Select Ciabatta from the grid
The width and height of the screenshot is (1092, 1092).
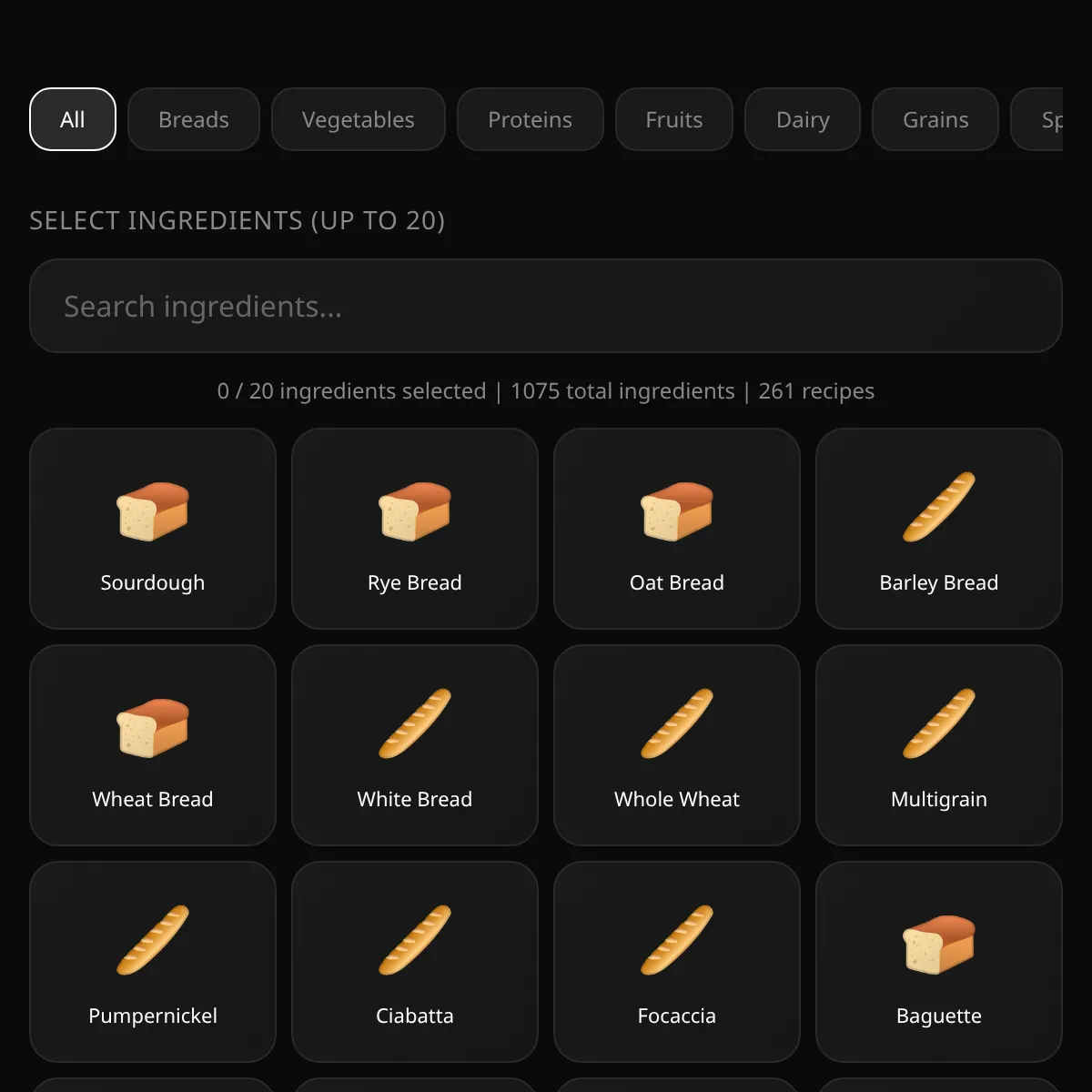(x=415, y=962)
